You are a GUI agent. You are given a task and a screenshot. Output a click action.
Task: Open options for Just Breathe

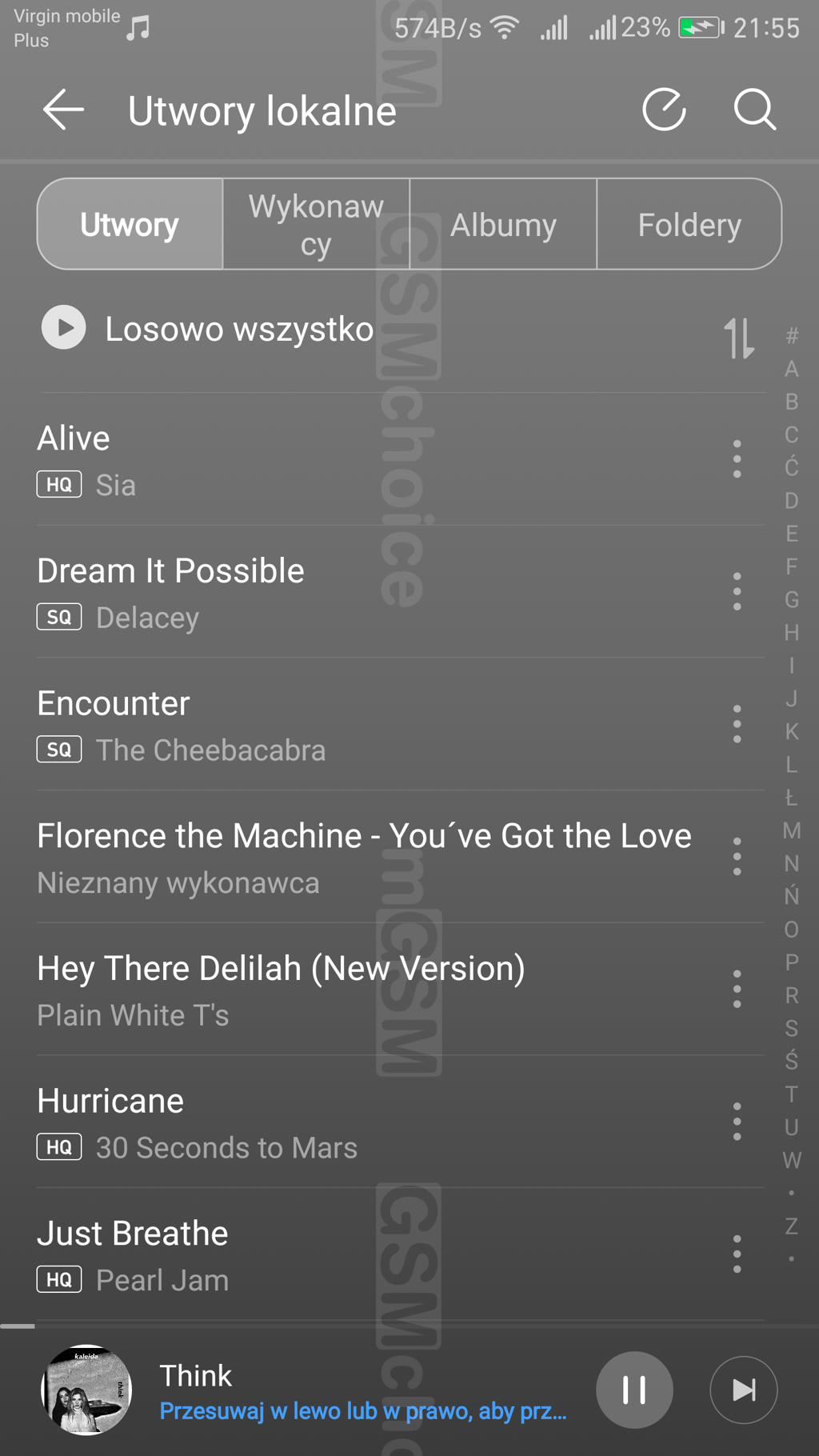(x=737, y=1254)
